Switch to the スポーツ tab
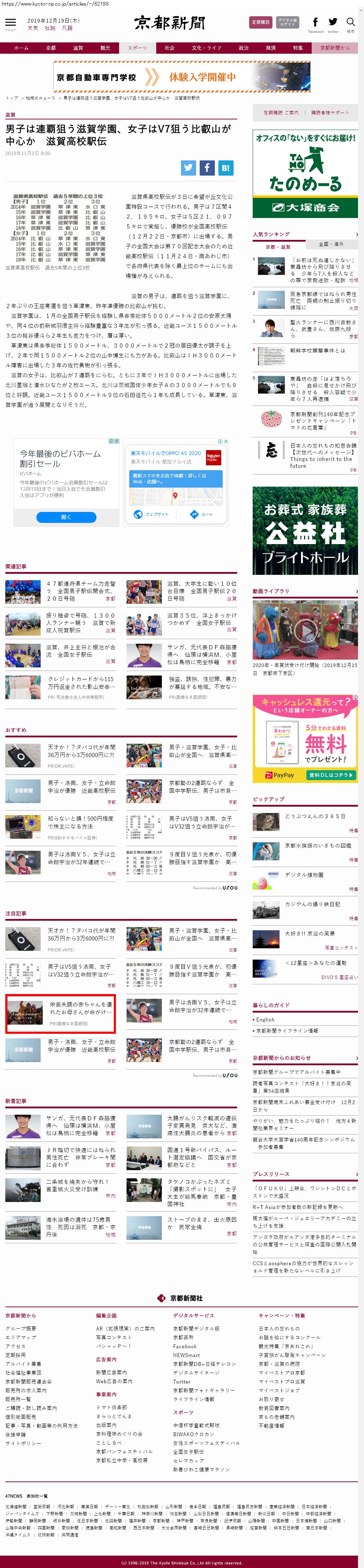This screenshot has width=364, height=1568. (137, 47)
